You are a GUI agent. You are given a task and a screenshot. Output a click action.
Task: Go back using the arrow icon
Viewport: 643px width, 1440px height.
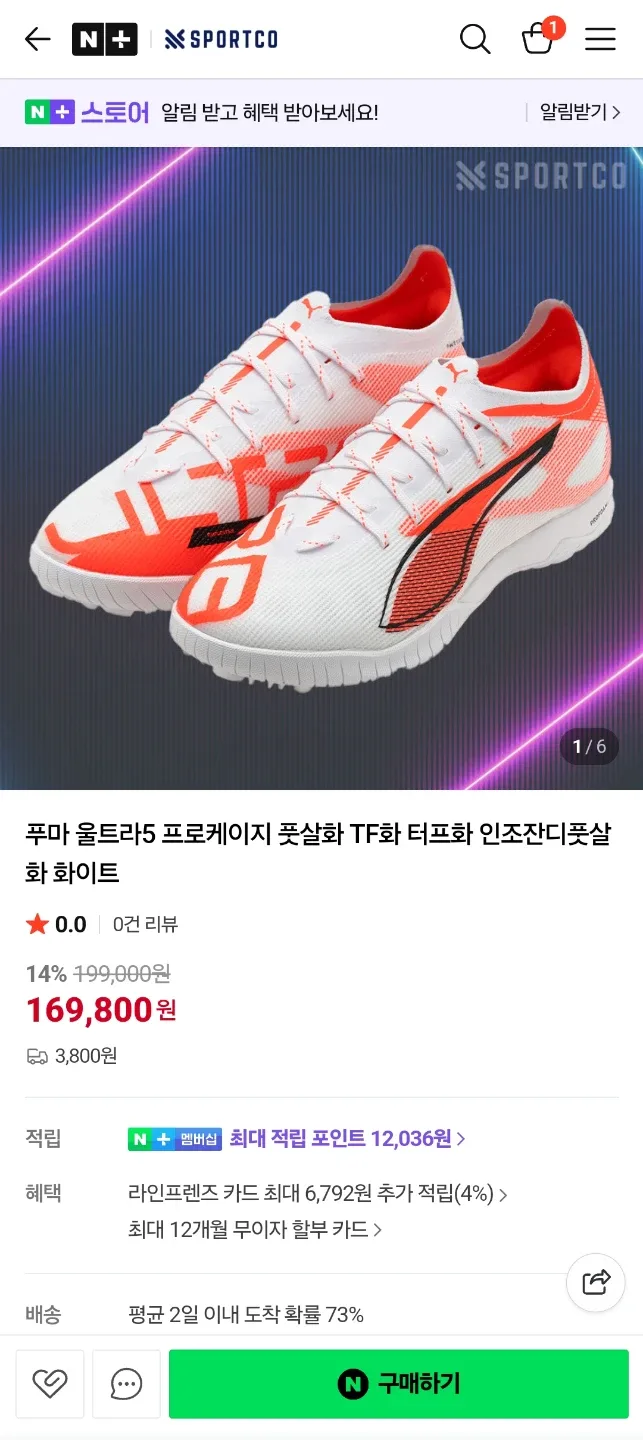pos(38,39)
